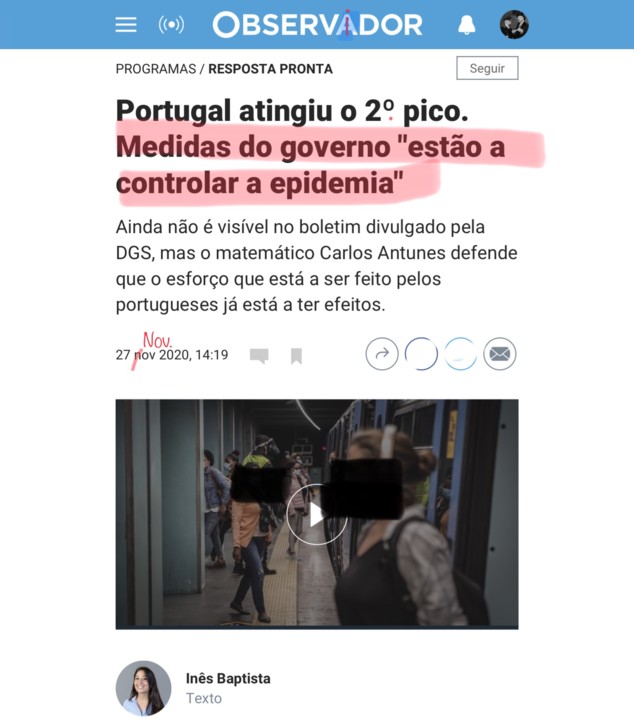
Task: Play the article video
Action: (316, 514)
